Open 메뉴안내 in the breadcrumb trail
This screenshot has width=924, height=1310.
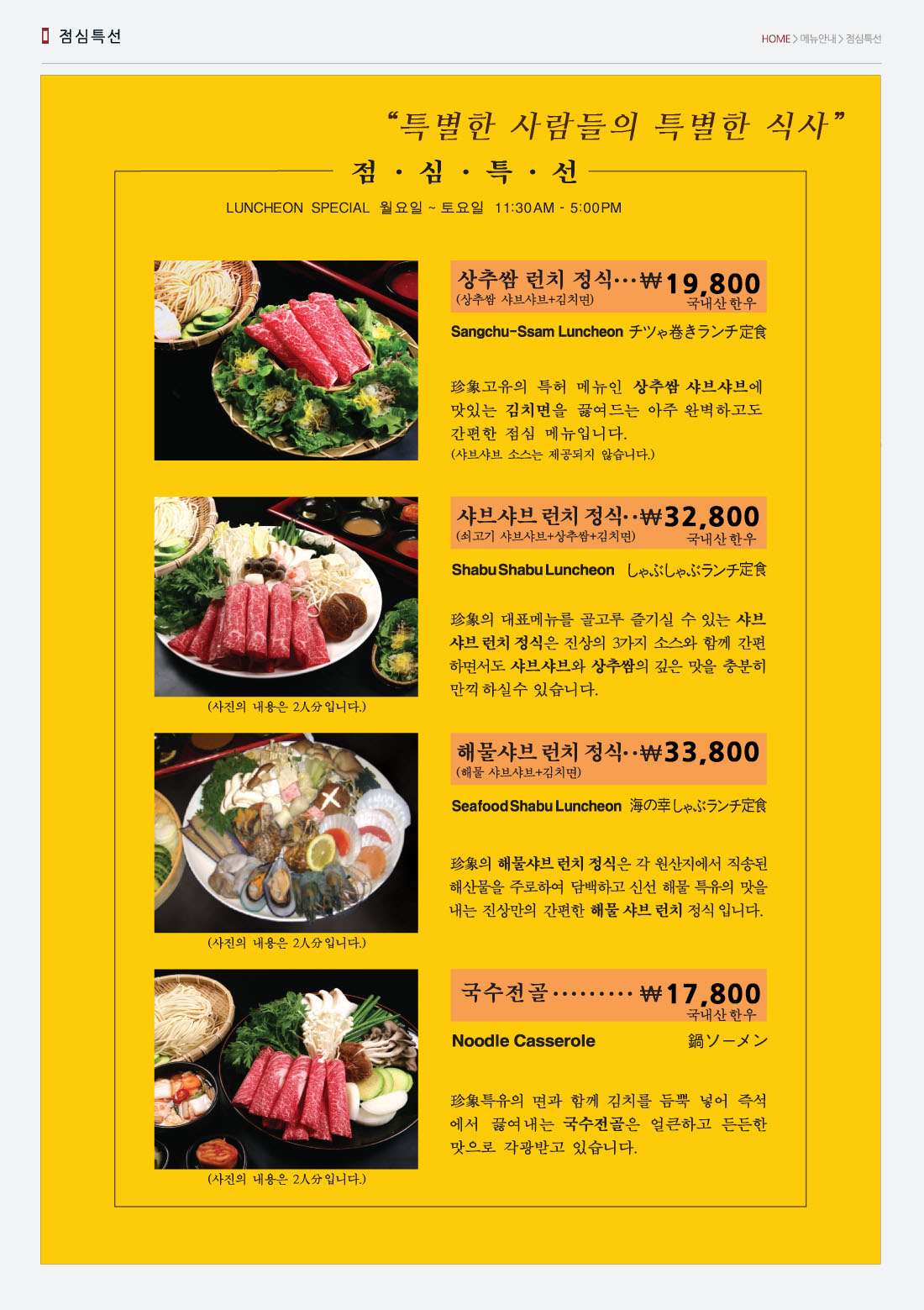(x=817, y=39)
